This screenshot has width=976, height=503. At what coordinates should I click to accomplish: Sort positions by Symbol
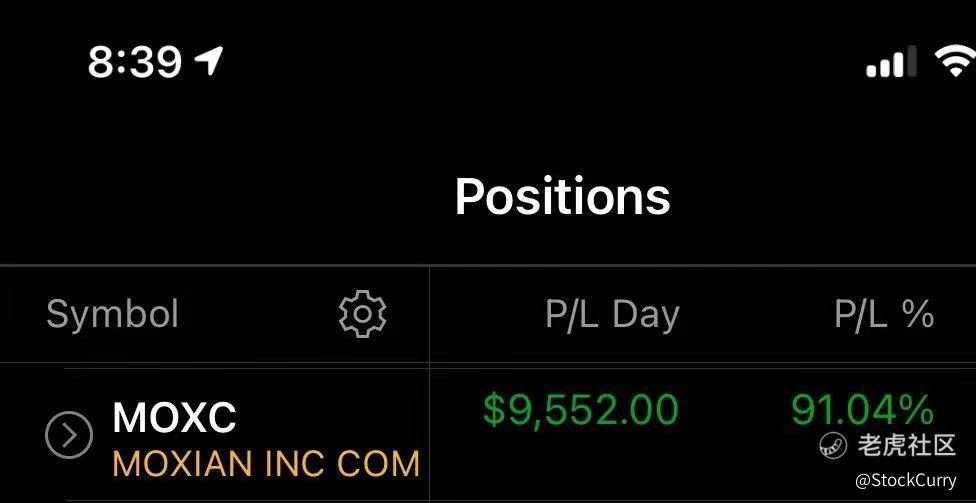coord(112,315)
